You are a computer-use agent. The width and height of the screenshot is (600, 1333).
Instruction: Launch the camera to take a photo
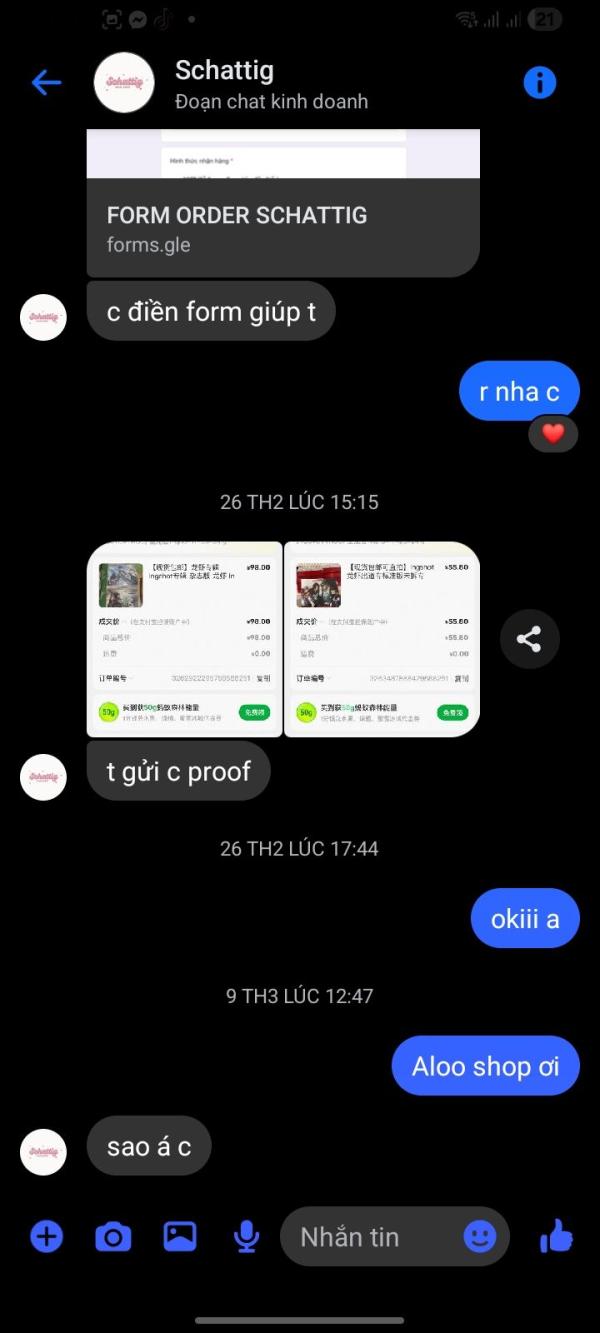point(113,1237)
